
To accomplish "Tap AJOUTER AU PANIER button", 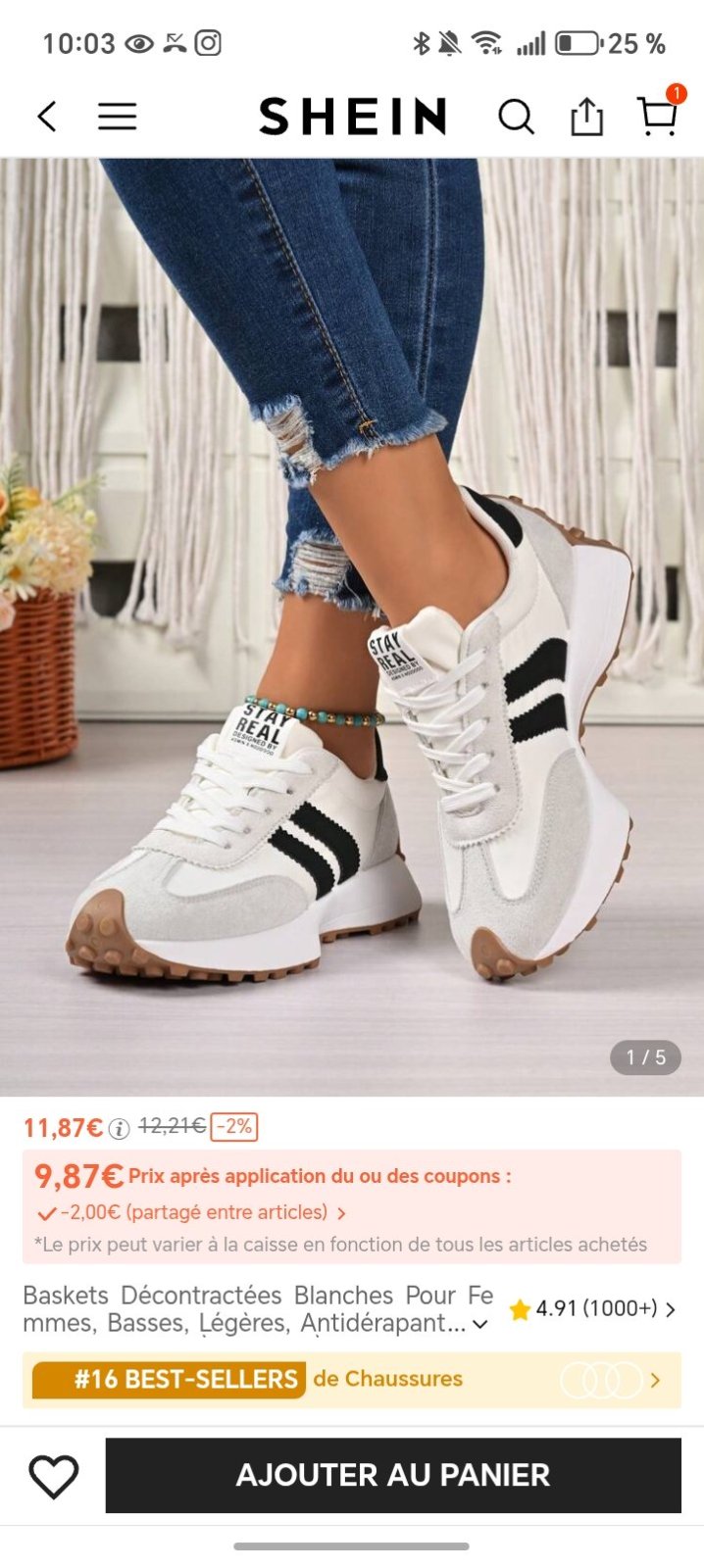I will coord(393,1475).
